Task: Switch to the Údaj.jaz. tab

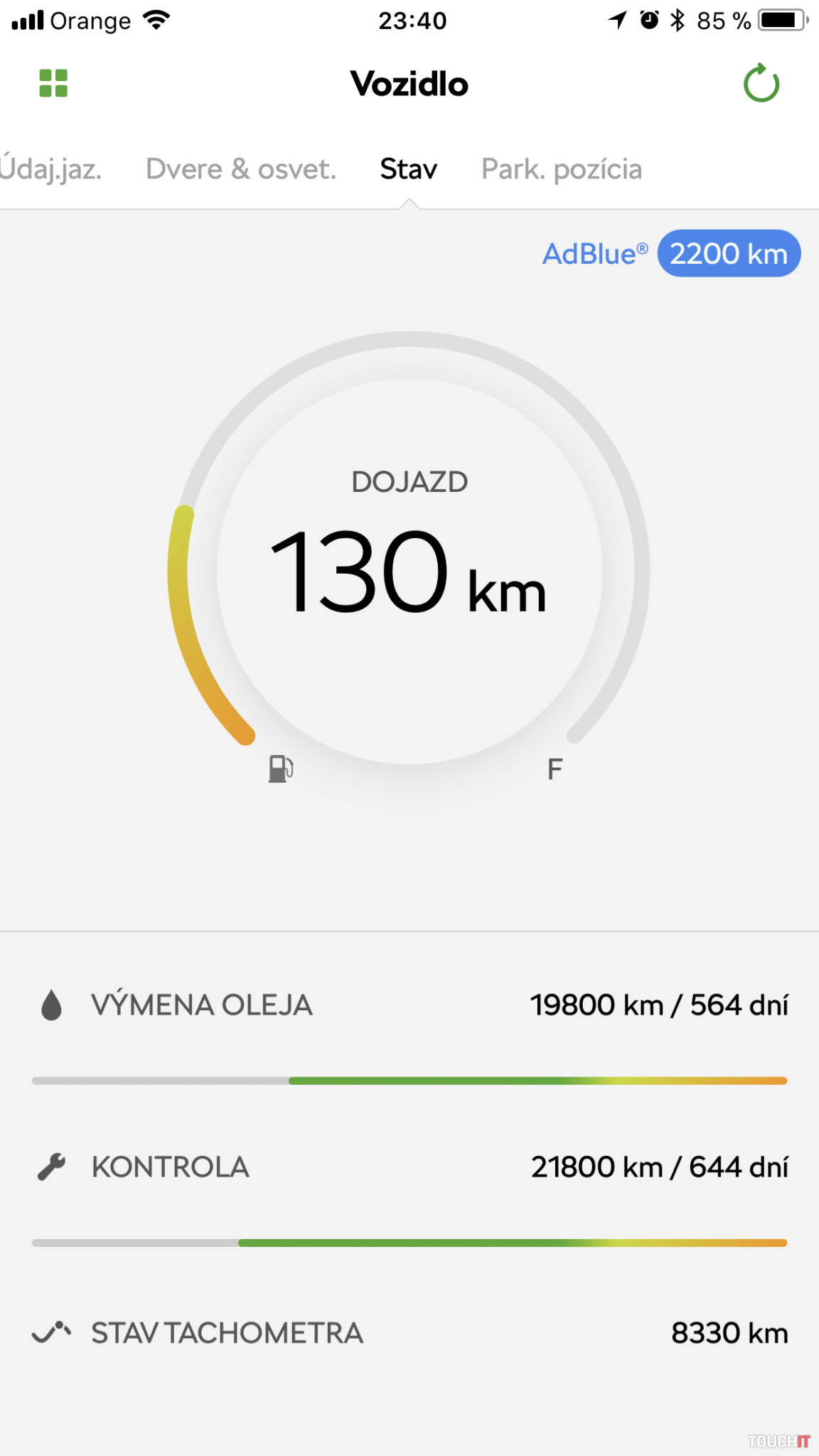Action: coord(50,169)
